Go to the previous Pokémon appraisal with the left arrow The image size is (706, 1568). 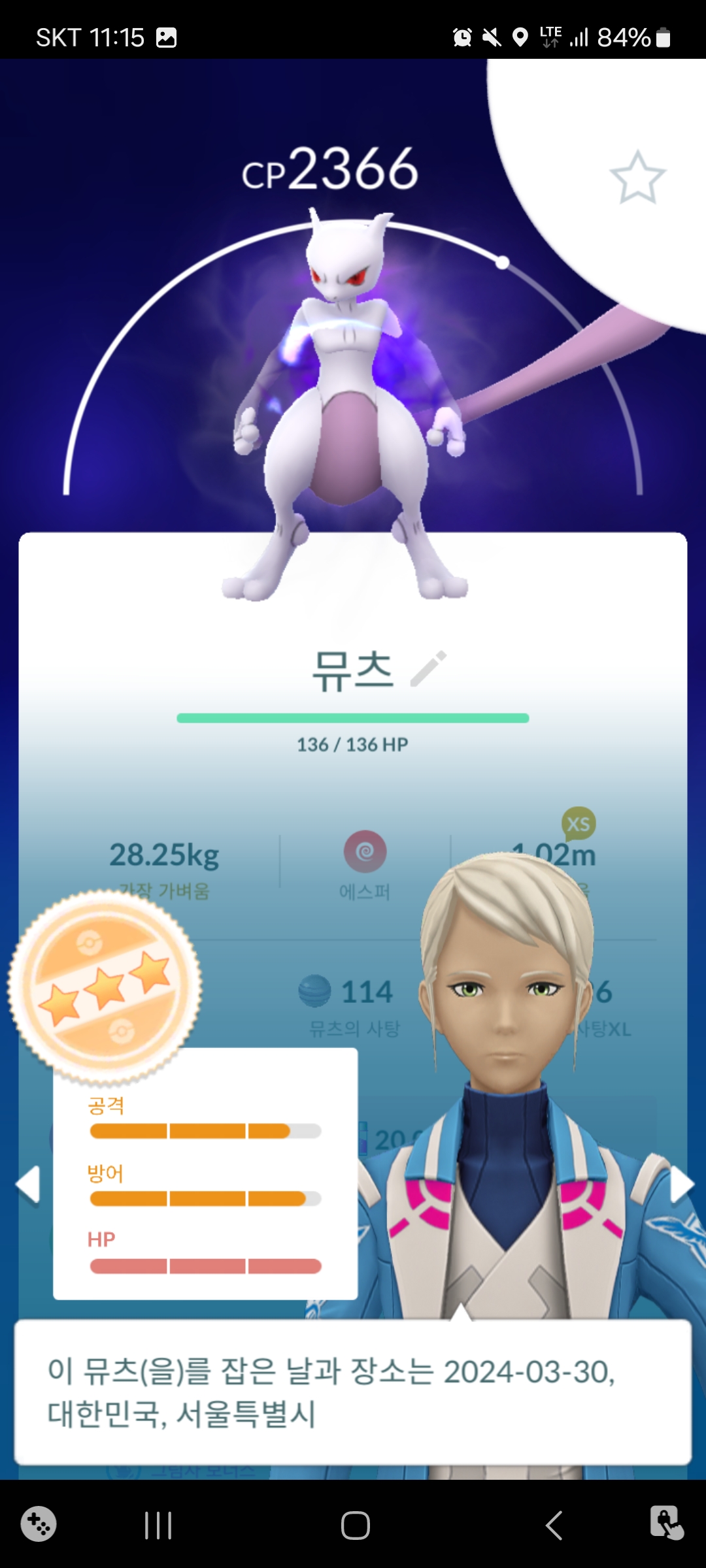[28, 1184]
